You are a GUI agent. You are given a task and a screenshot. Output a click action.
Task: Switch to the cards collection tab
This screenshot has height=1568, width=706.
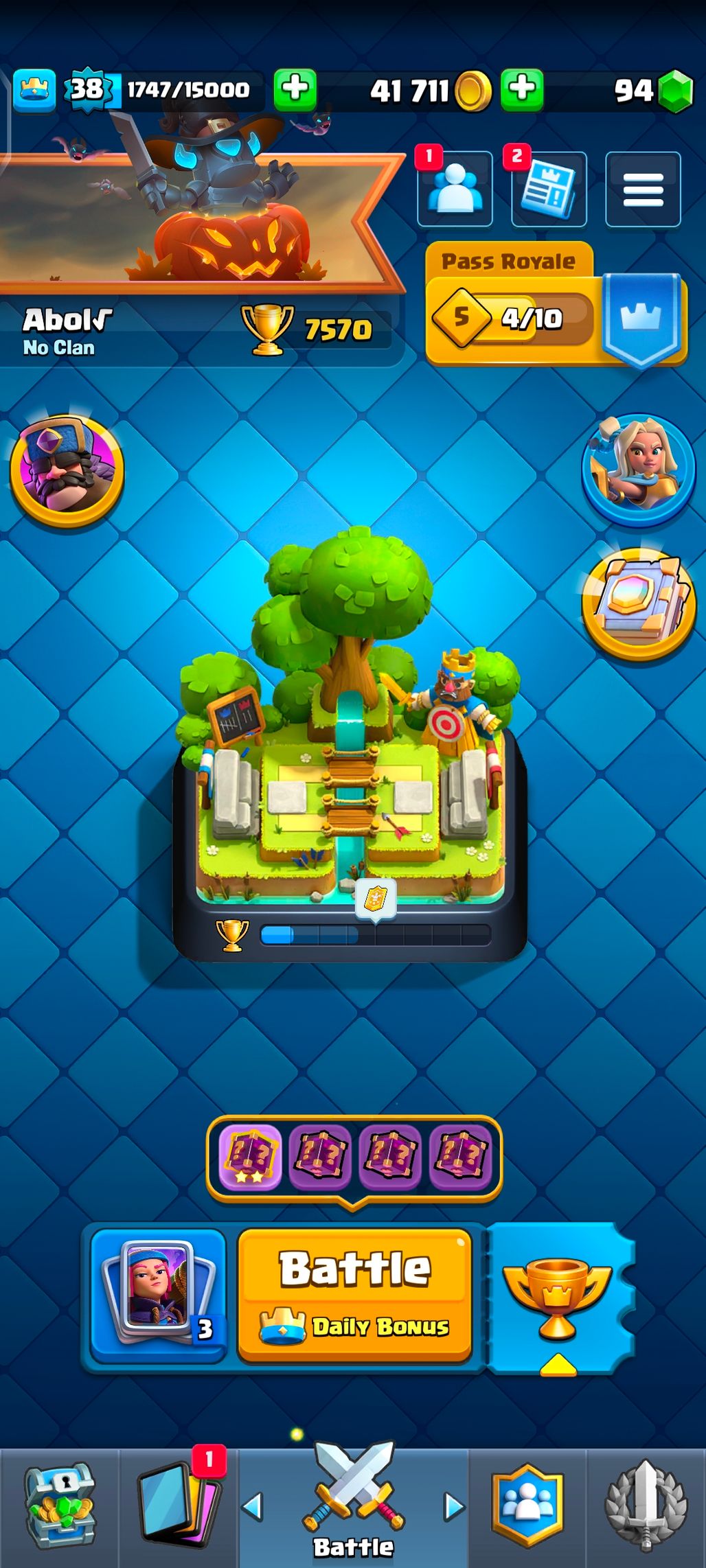click(179, 1508)
